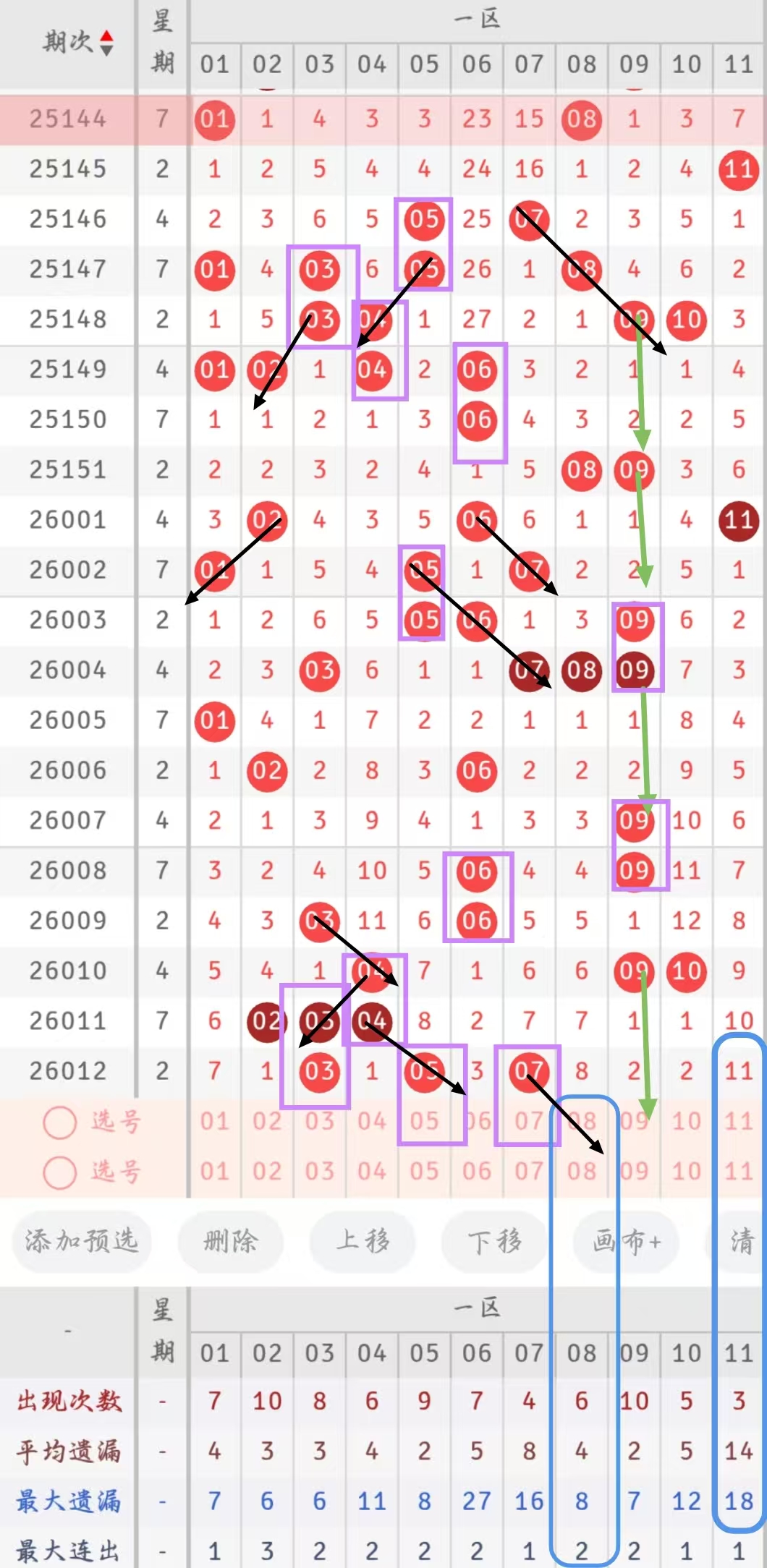This screenshot has height=1568, width=767.
Task: Pick number 10 in the upper 选号 row
Action: pyautogui.click(x=686, y=1122)
